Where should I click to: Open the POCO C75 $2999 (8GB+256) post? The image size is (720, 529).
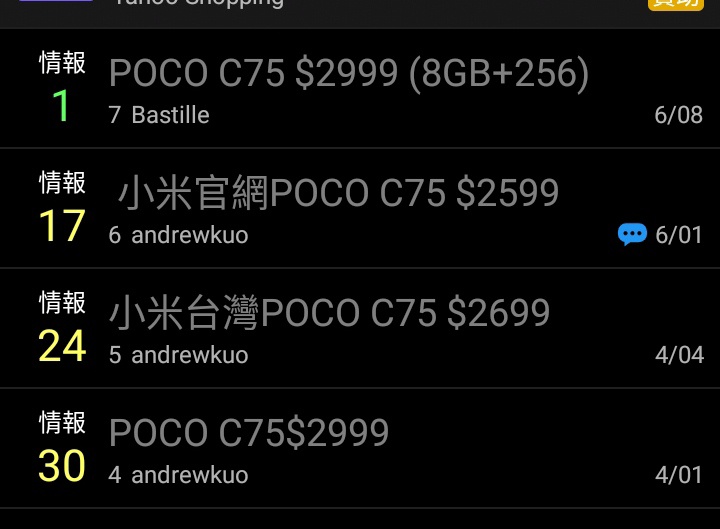coord(349,74)
